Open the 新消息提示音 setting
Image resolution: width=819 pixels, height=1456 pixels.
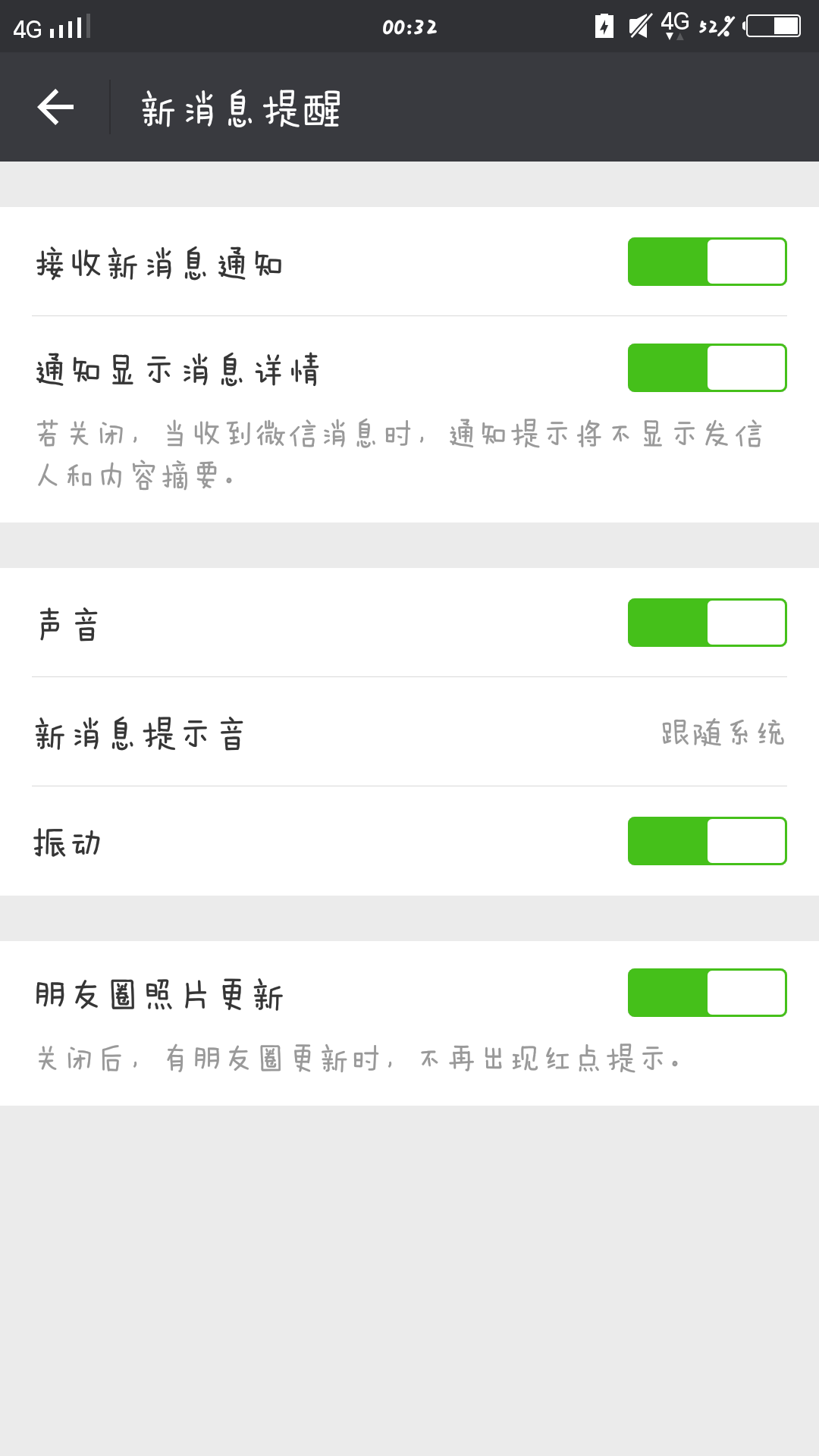[409, 733]
